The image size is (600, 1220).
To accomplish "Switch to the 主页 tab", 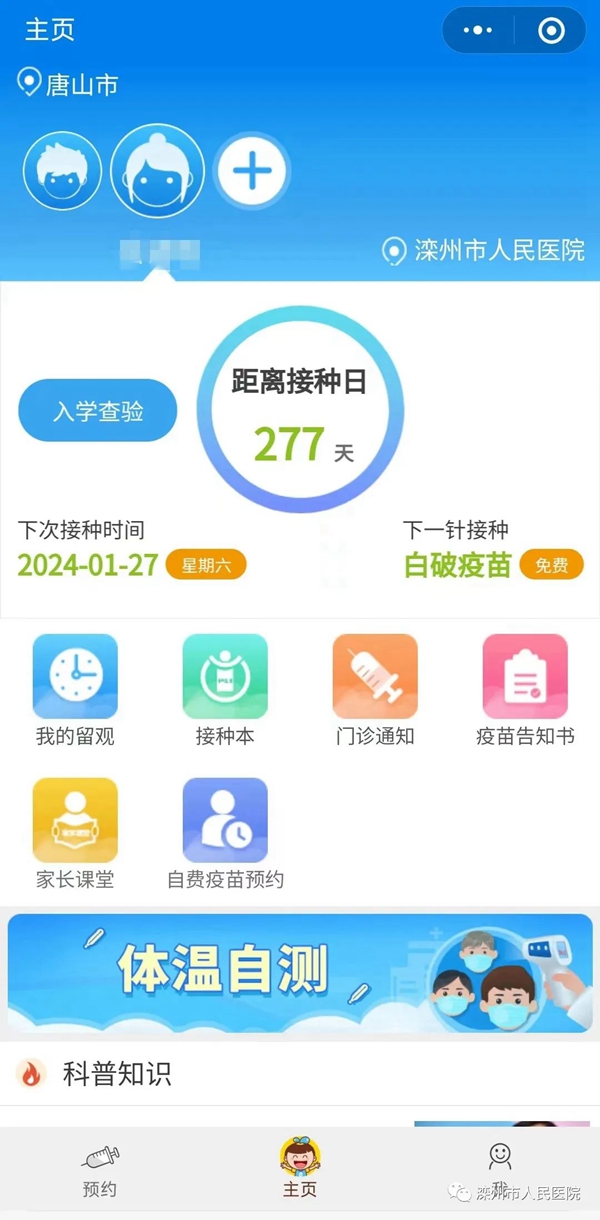I will point(300,1171).
